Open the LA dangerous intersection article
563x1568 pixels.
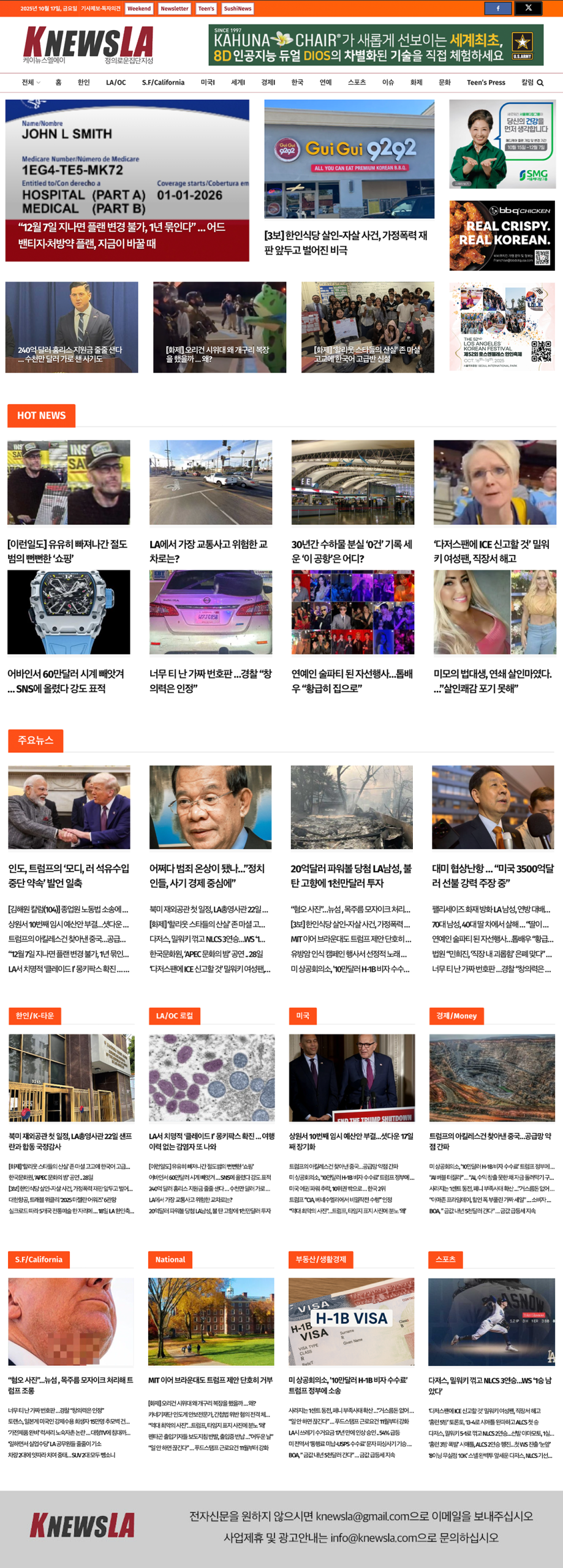click(x=208, y=551)
